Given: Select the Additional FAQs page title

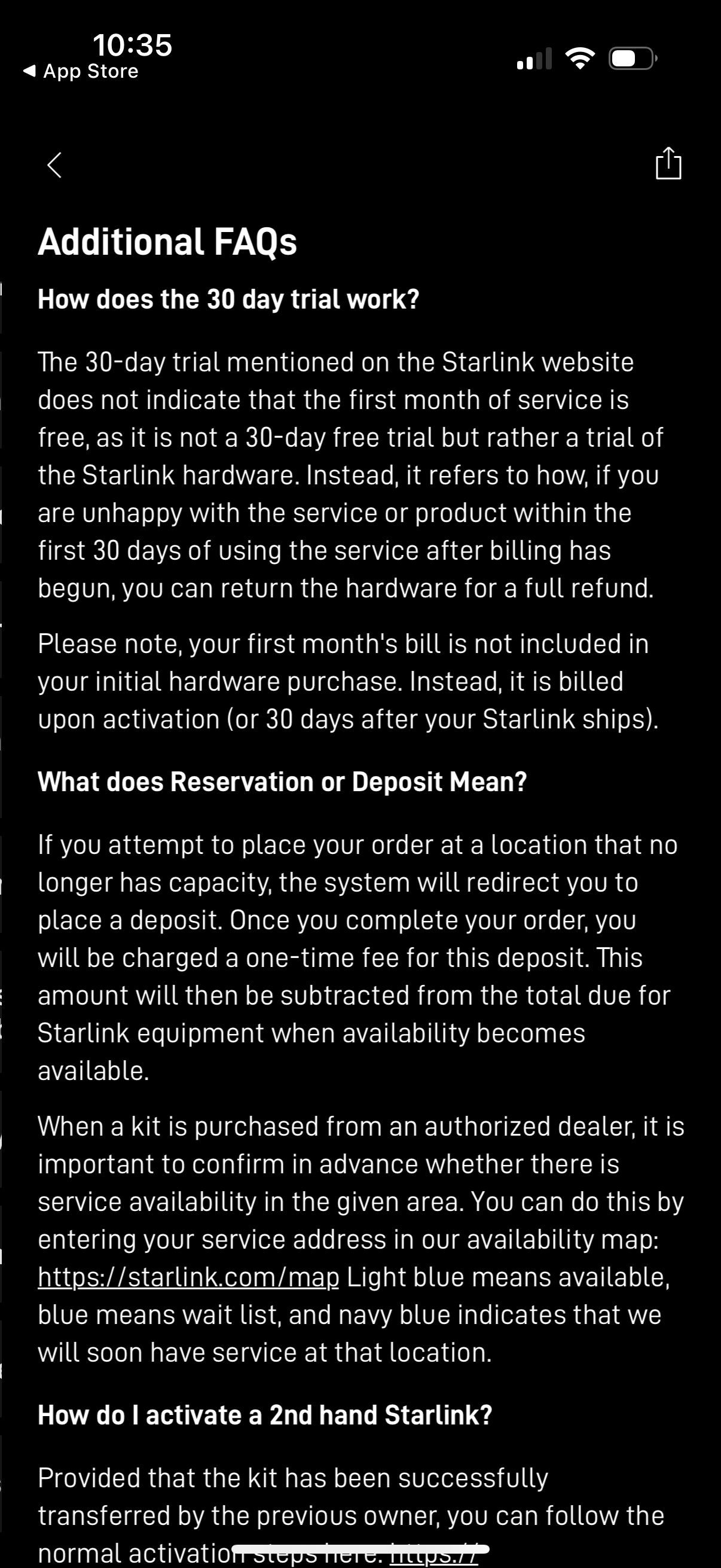Looking at the screenshot, I should click(x=167, y=241).
